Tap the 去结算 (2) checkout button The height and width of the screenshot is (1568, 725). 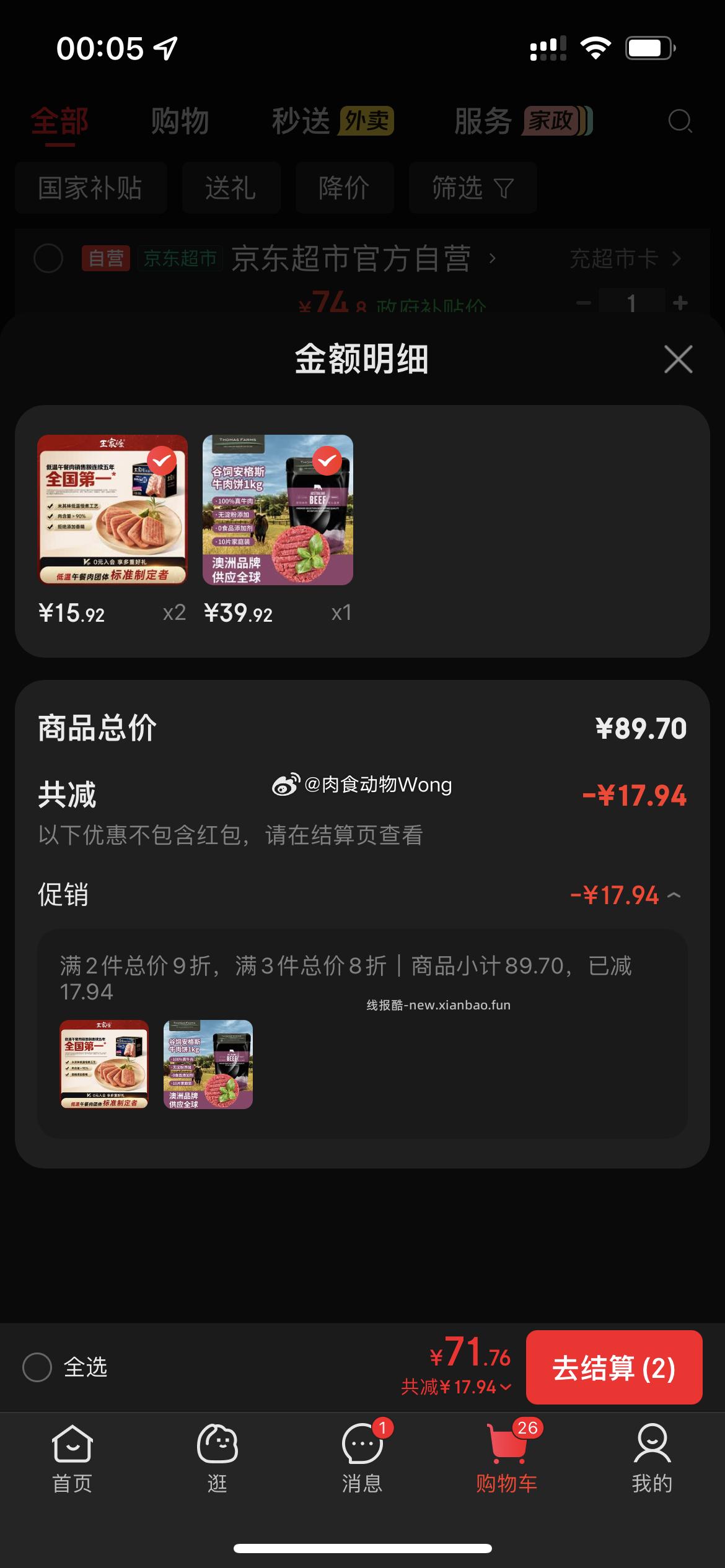point(614,1369)
